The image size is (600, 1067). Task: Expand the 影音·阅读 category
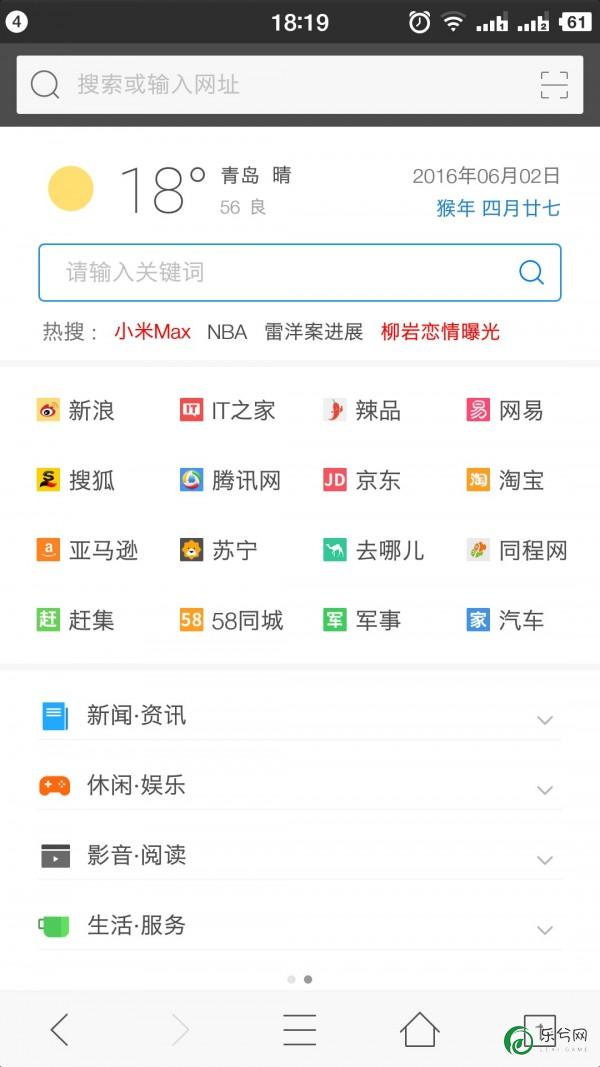[x=299, y=856]
